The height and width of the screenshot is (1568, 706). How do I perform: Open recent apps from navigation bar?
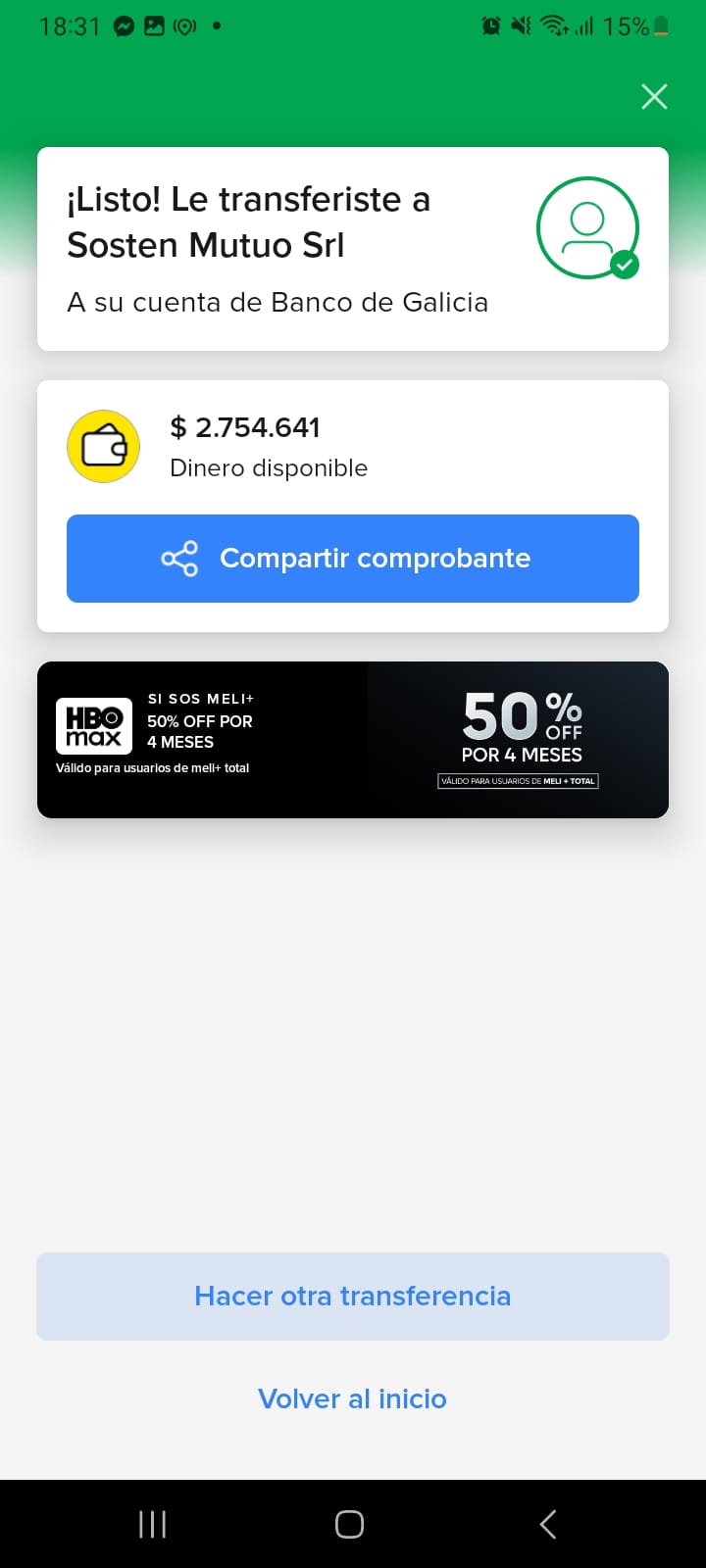[153, 1524]
